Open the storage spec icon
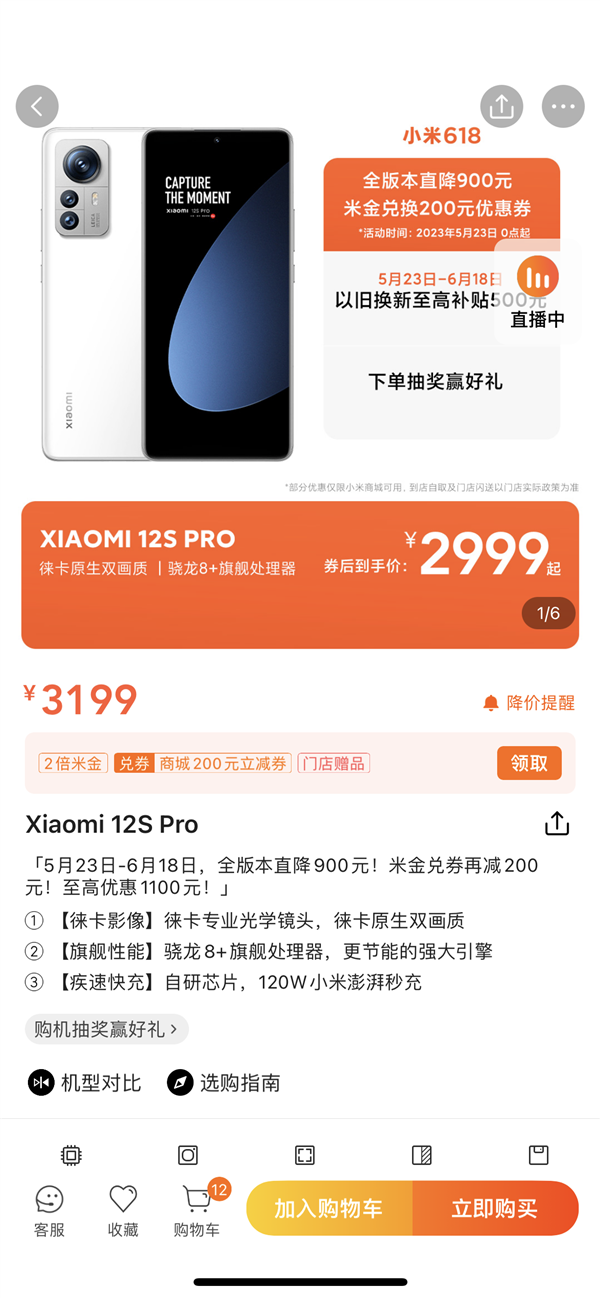Screen dimensions: 600x1298 tap(539, 1156)
